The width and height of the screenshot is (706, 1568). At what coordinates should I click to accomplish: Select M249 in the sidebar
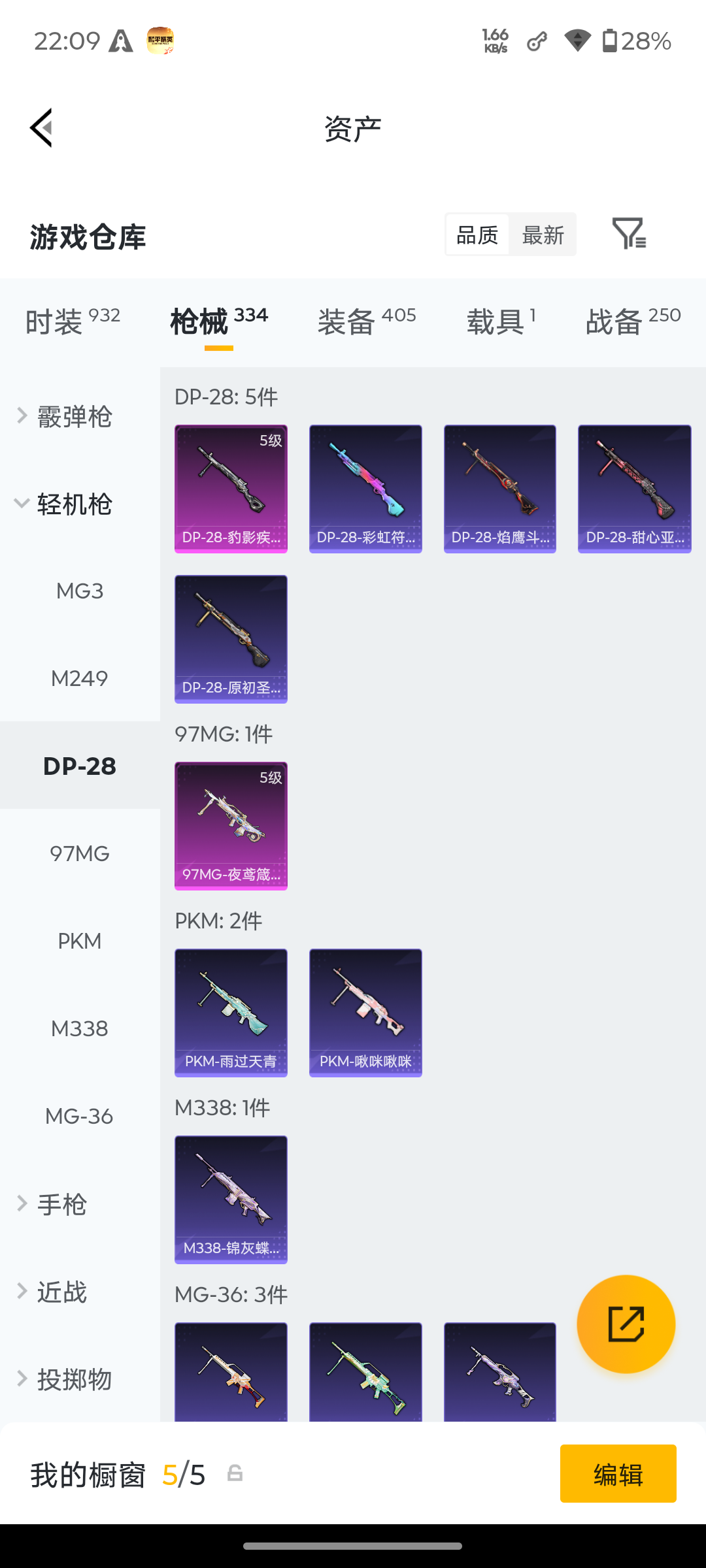click(x=80, y=678)
